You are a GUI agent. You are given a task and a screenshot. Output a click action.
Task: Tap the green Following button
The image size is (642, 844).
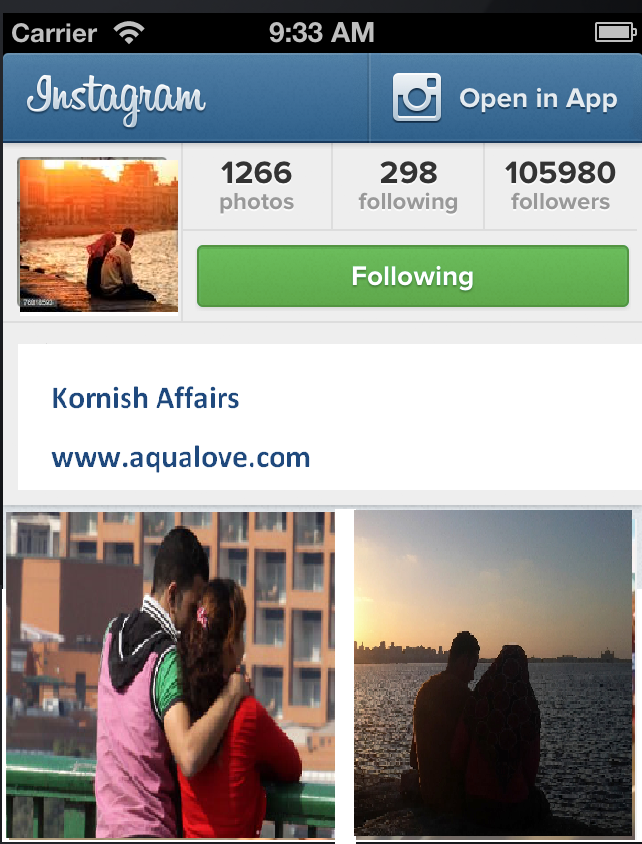pyautogui.click(x=412, y=276)
